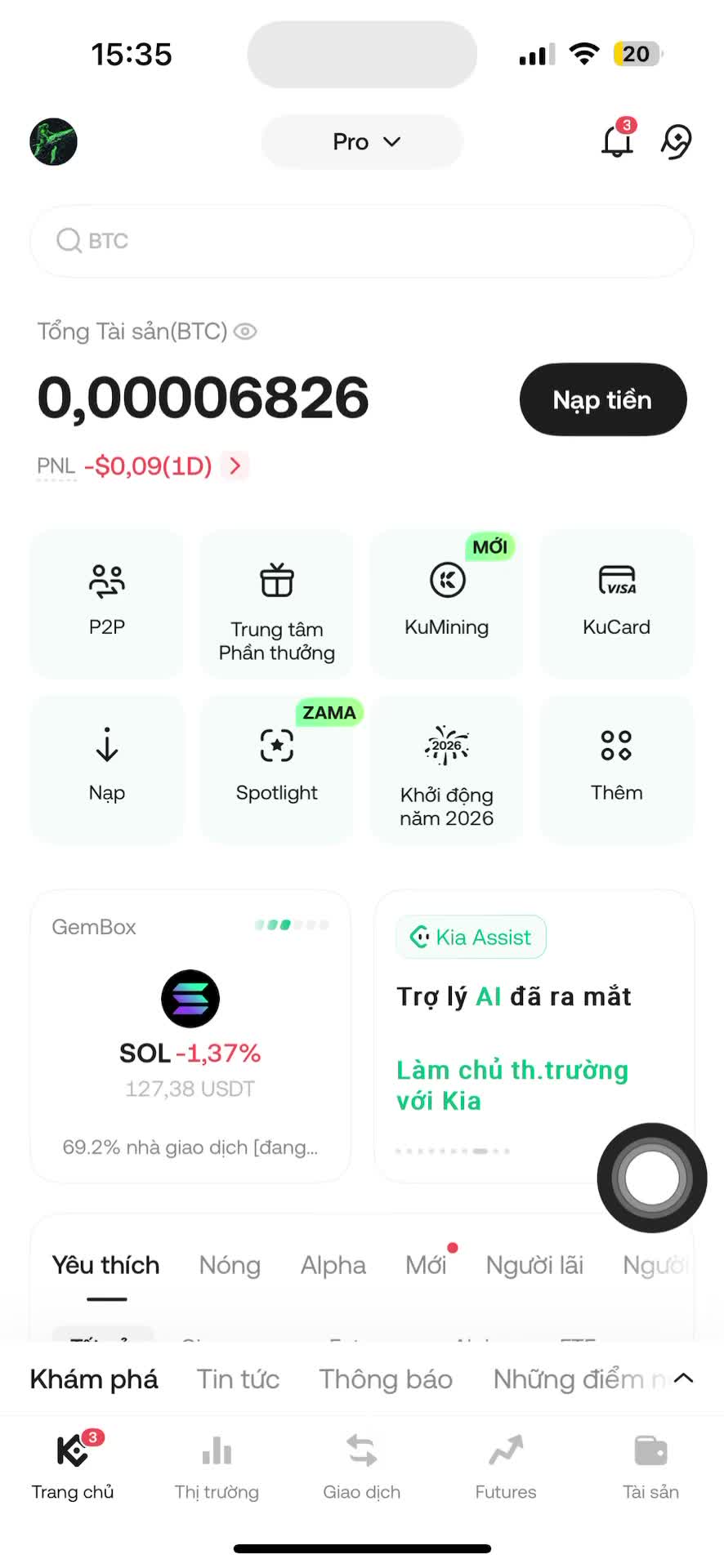Viewport: 724px width, 1568px height.
Task: Open Trung tâm Phần thưởng
Action: pyautogui.click(x=277, y=604)
